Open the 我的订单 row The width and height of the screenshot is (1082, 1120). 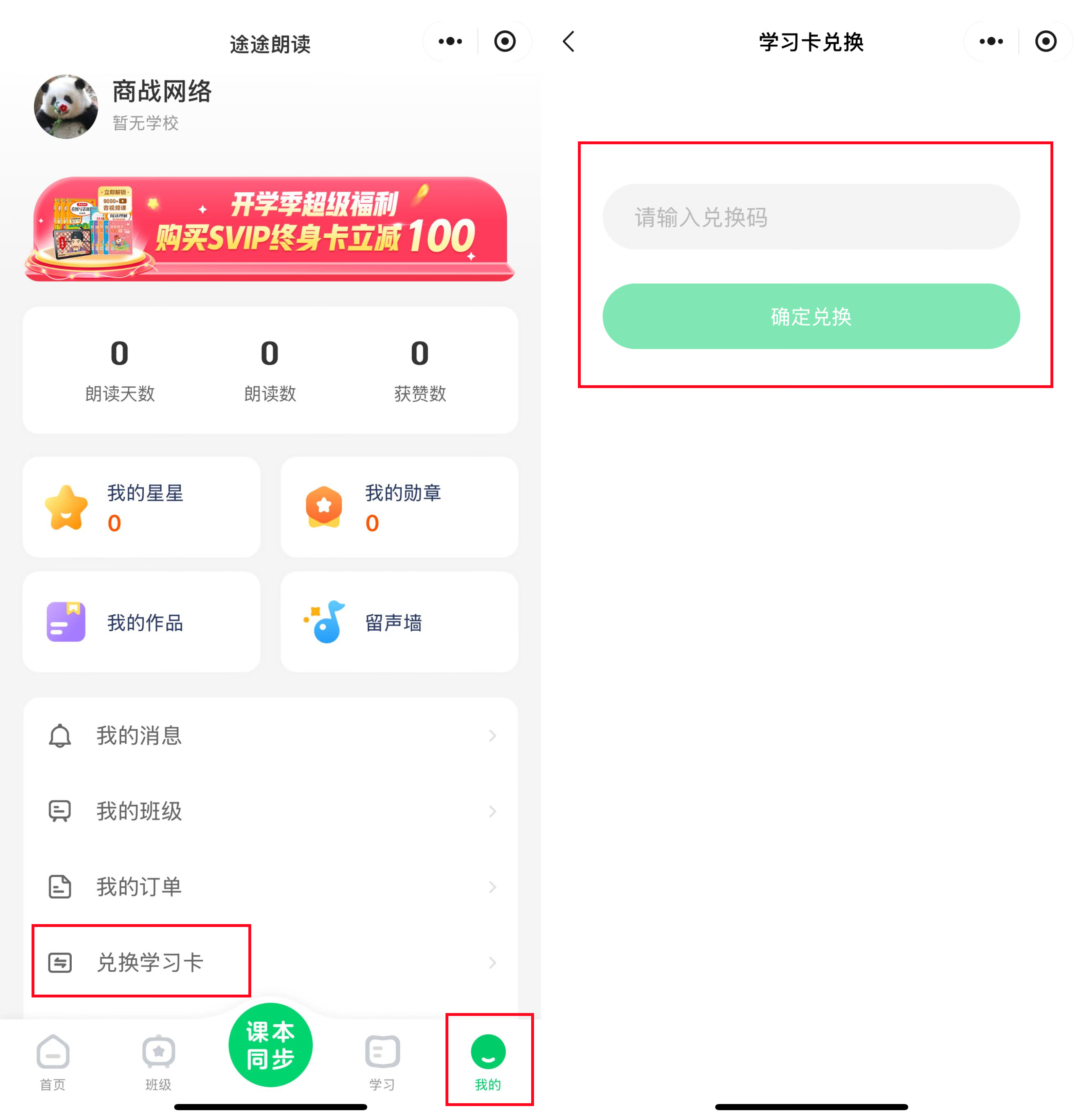coord(270,886)
